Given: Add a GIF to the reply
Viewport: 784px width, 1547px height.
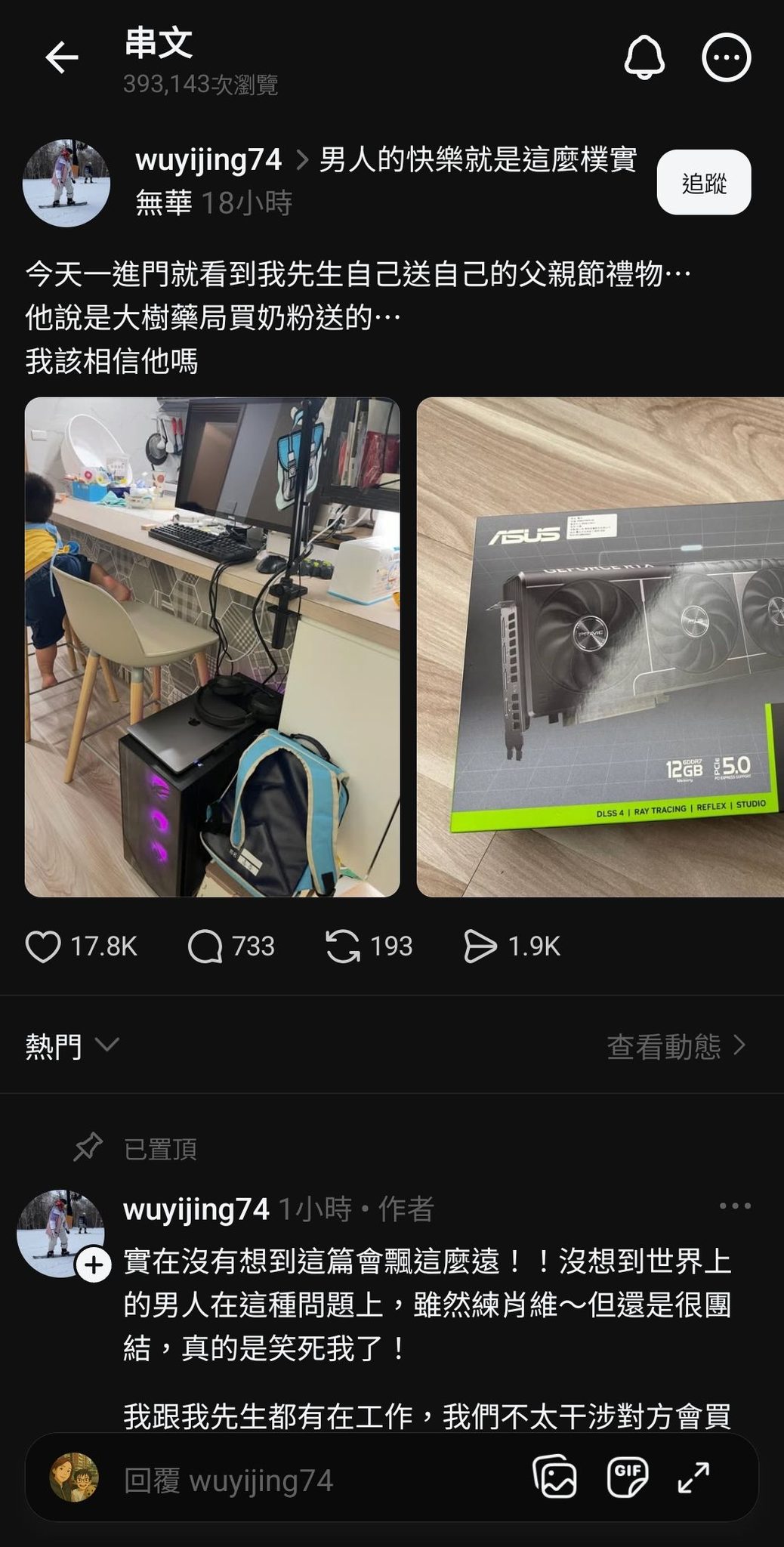Looking at the screenshot, I should point(628,1477).
